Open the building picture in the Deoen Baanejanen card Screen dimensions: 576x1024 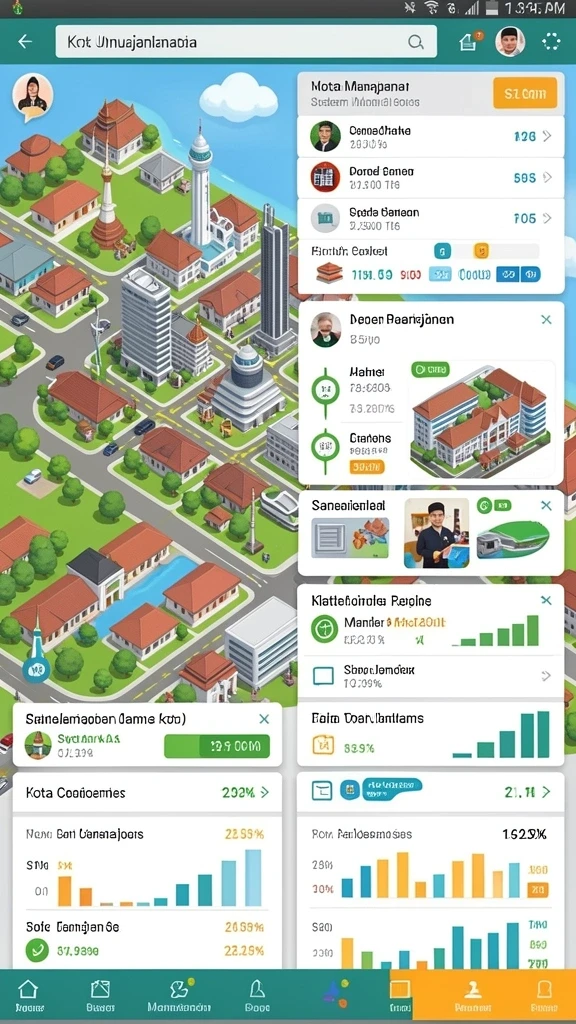pyautogui.click(x=481, y=419)
